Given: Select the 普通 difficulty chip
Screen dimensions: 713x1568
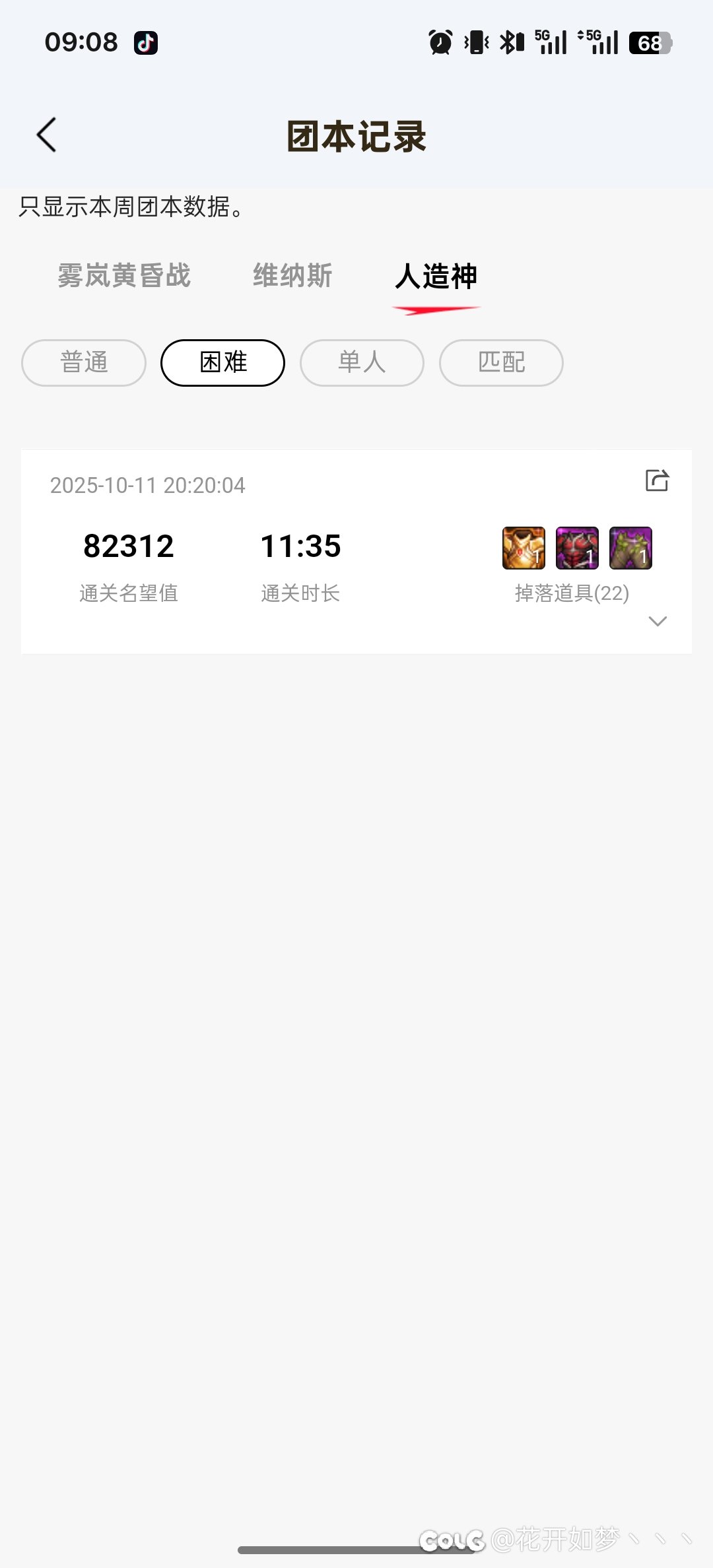Looking at the screenshot, I should point(84,362).
